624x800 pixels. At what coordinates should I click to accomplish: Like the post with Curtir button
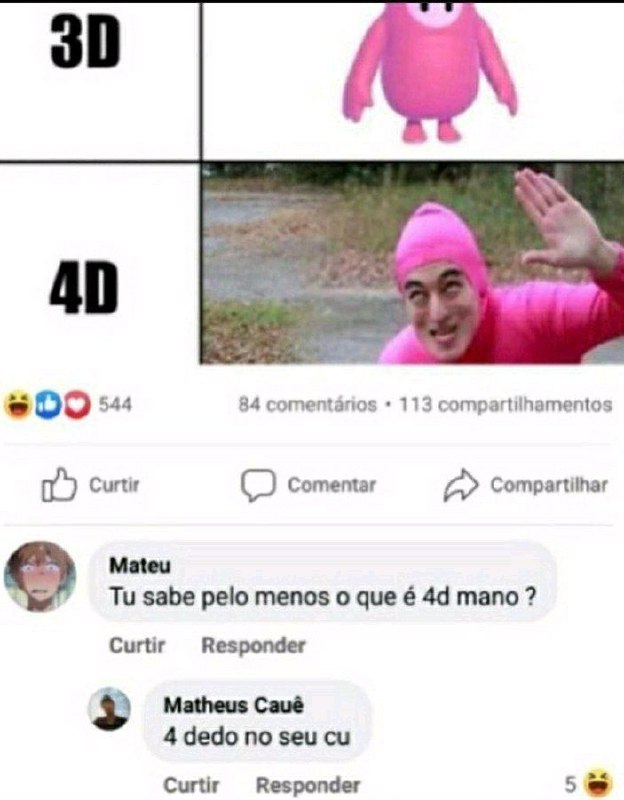tap(90, 485)
